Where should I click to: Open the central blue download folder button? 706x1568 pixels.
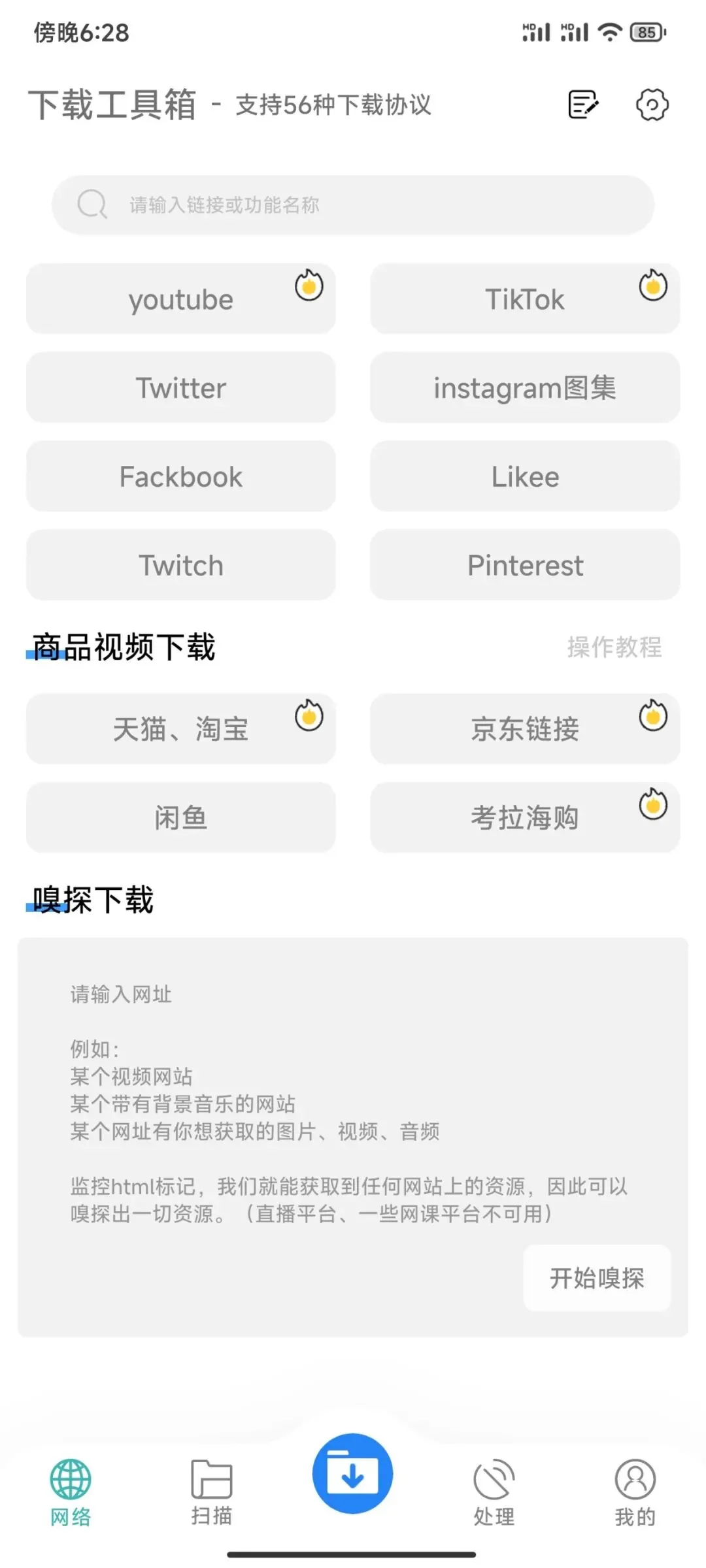pyautogui.click(x=352, y=1473)
